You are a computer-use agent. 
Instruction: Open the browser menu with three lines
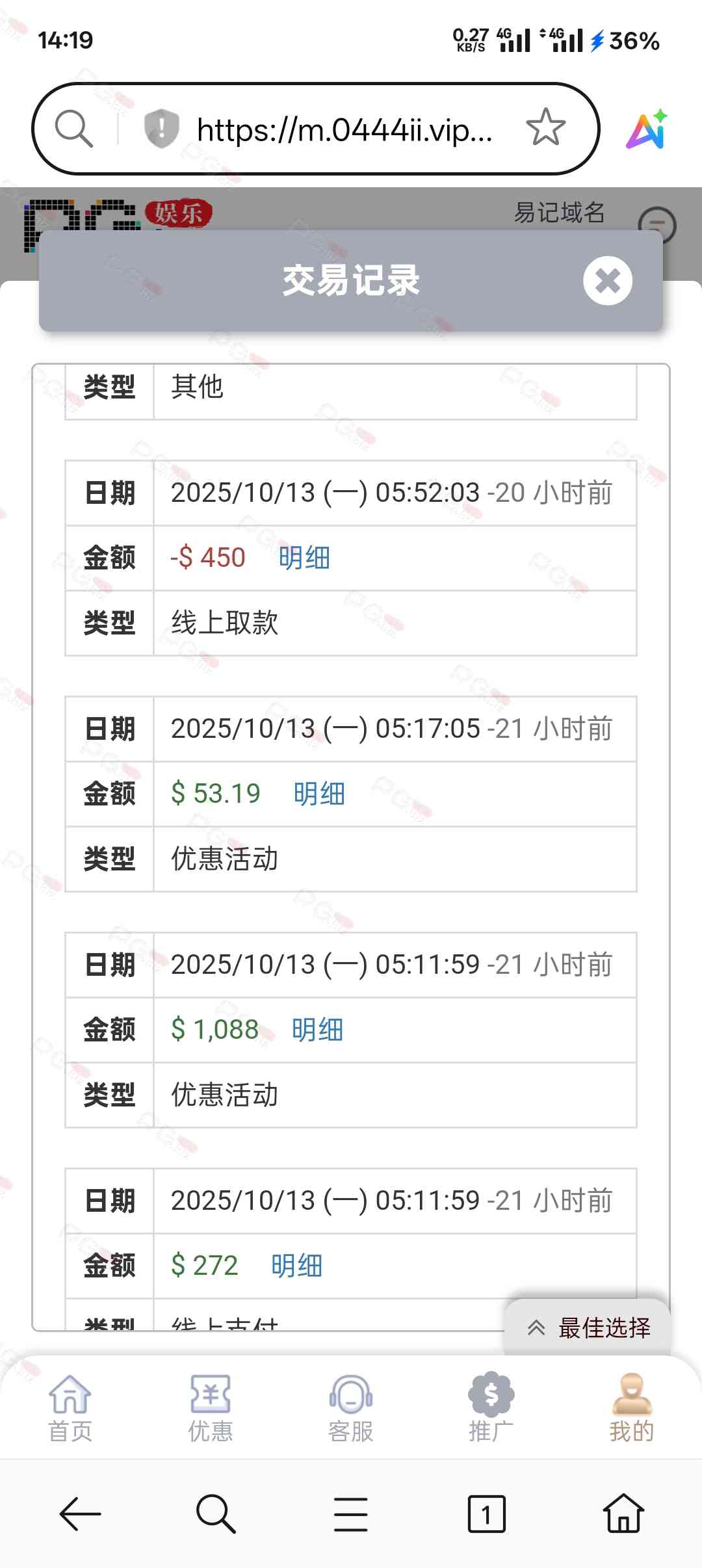click(x=351, y=1514)
